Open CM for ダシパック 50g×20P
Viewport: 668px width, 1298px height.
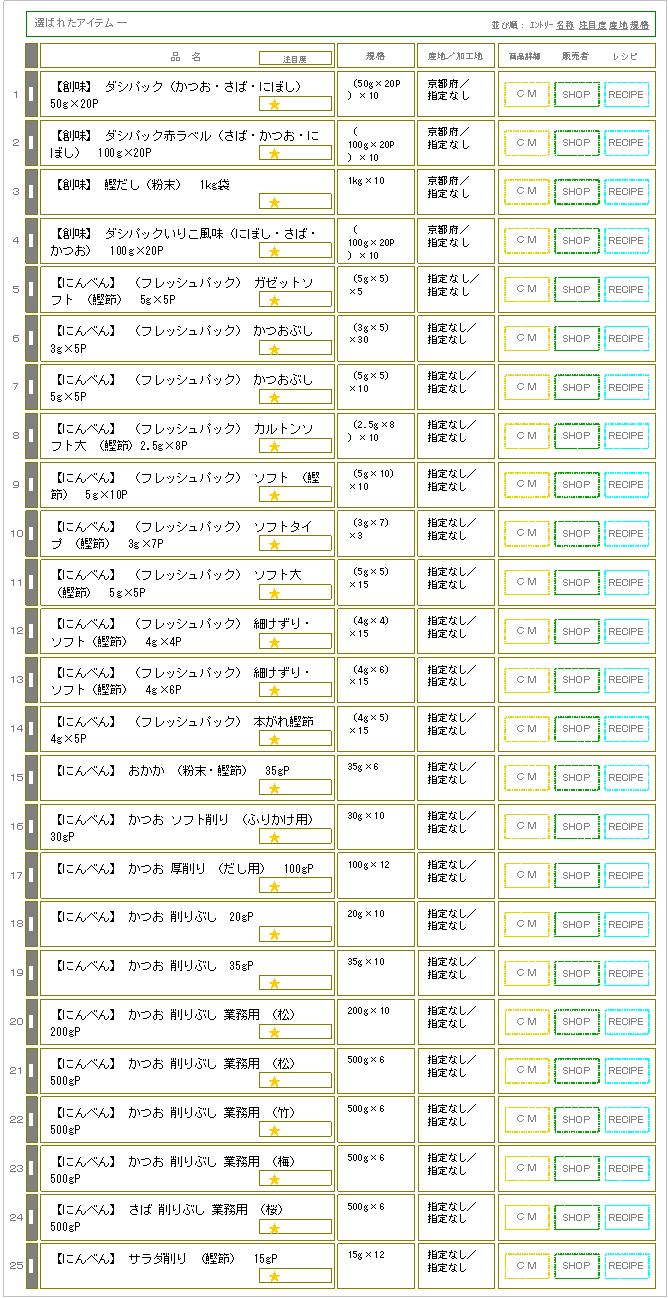click(526, 94)
